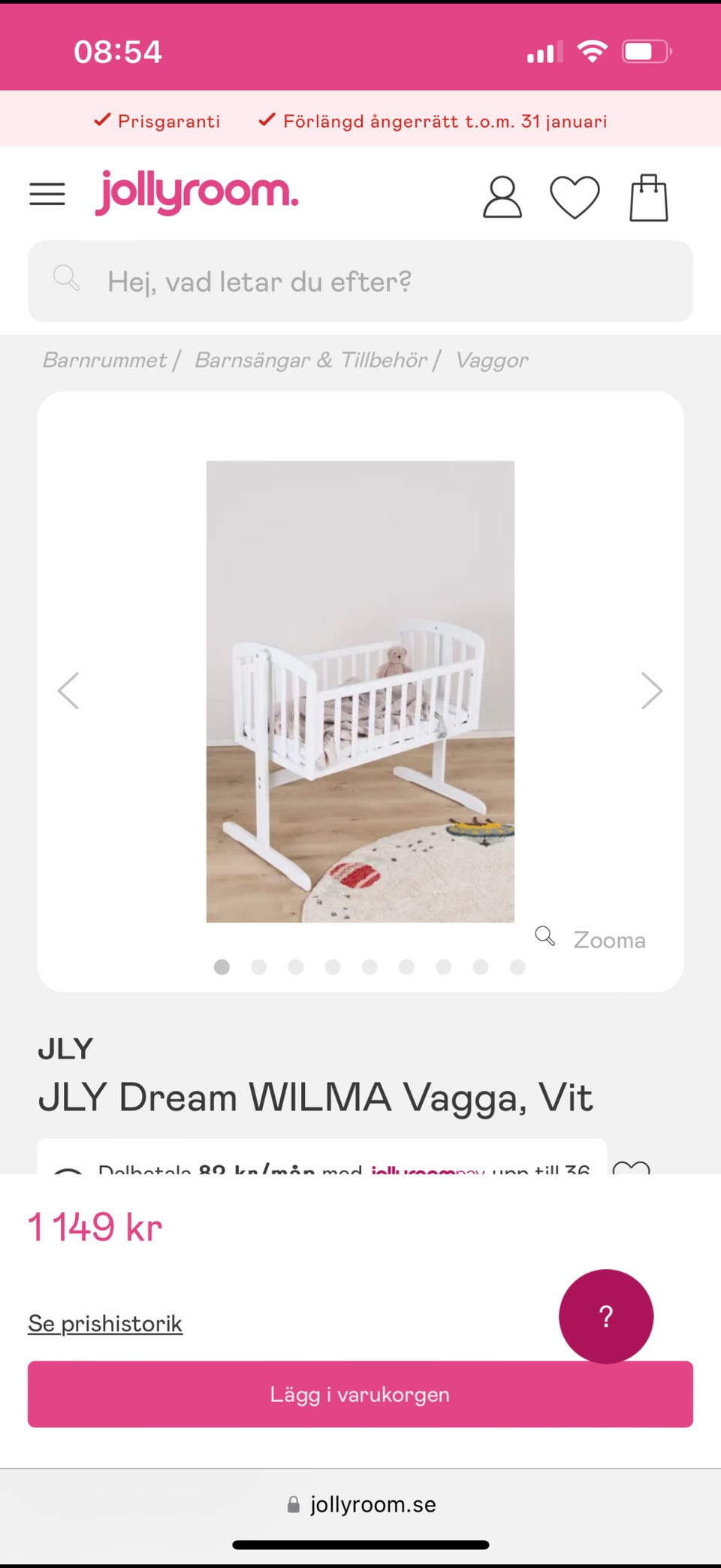Go to the Jollyroom home page logo
The height and width of the screenshot is (1568, 721).
click(x=197, y=192)
